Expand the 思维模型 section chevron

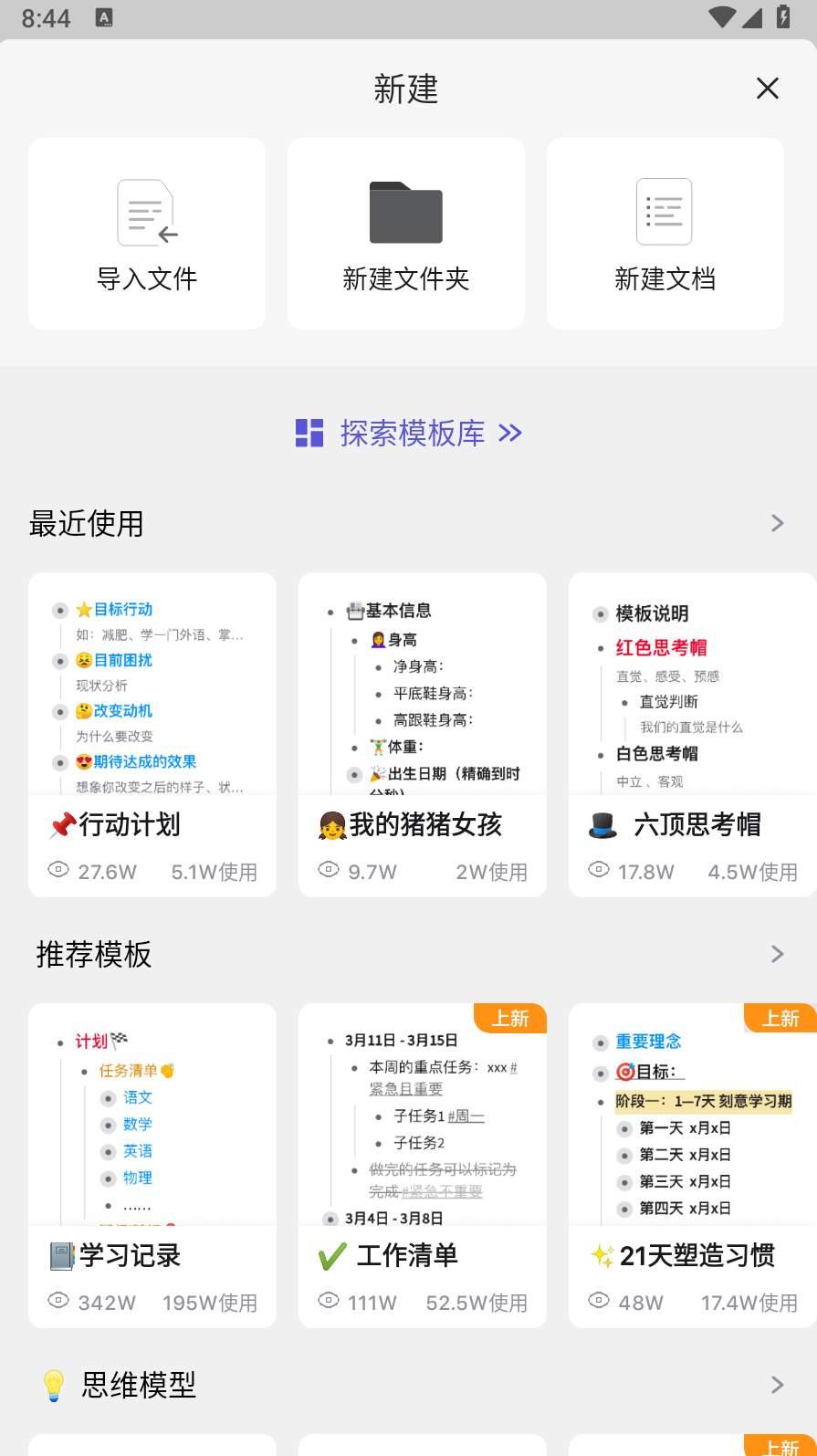[x=777, y=1385]
